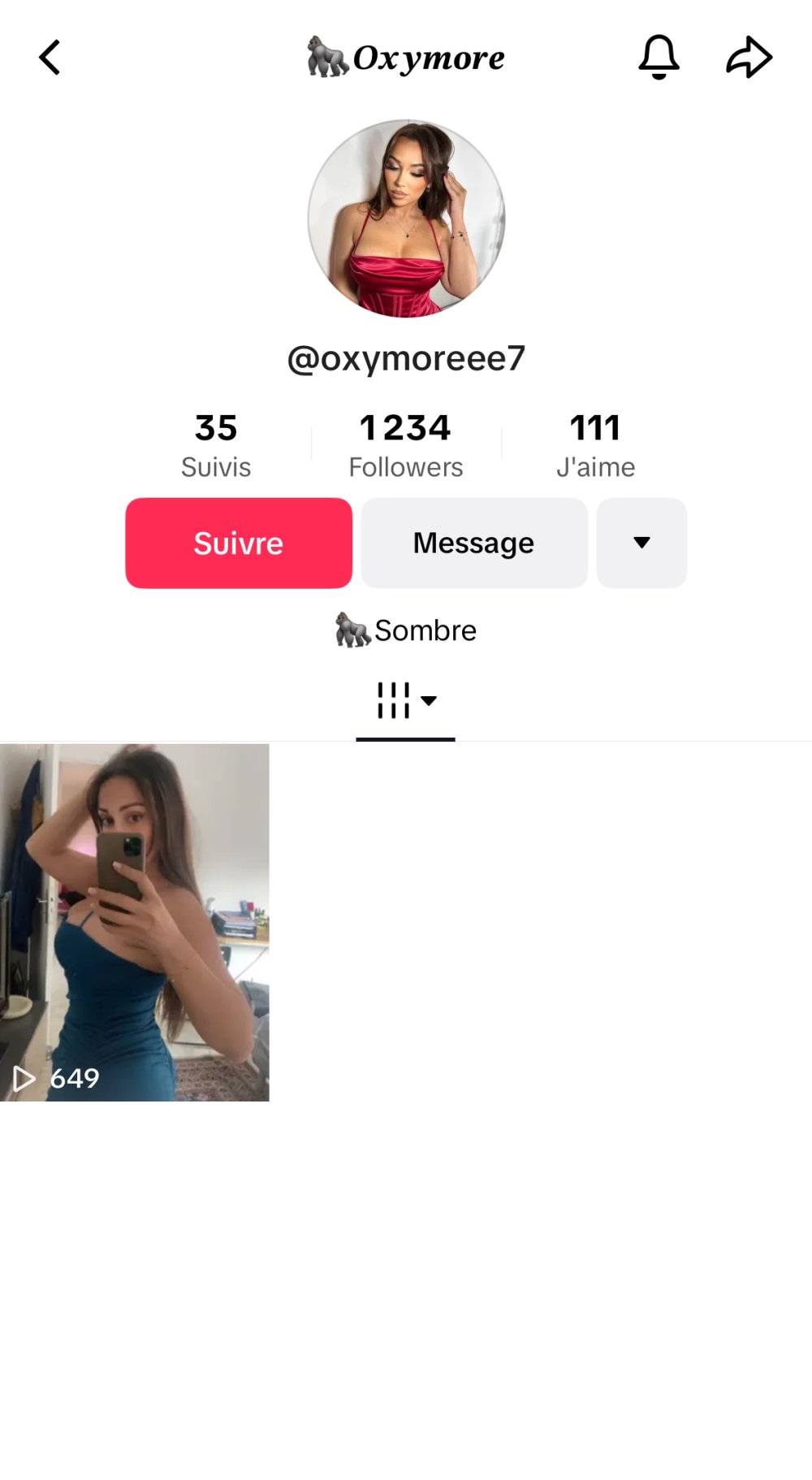The height and width of the screenshot is (1480, 812).
Task: Open the profile picture of oxymoreee7
Action: click(x=406, y=219)
